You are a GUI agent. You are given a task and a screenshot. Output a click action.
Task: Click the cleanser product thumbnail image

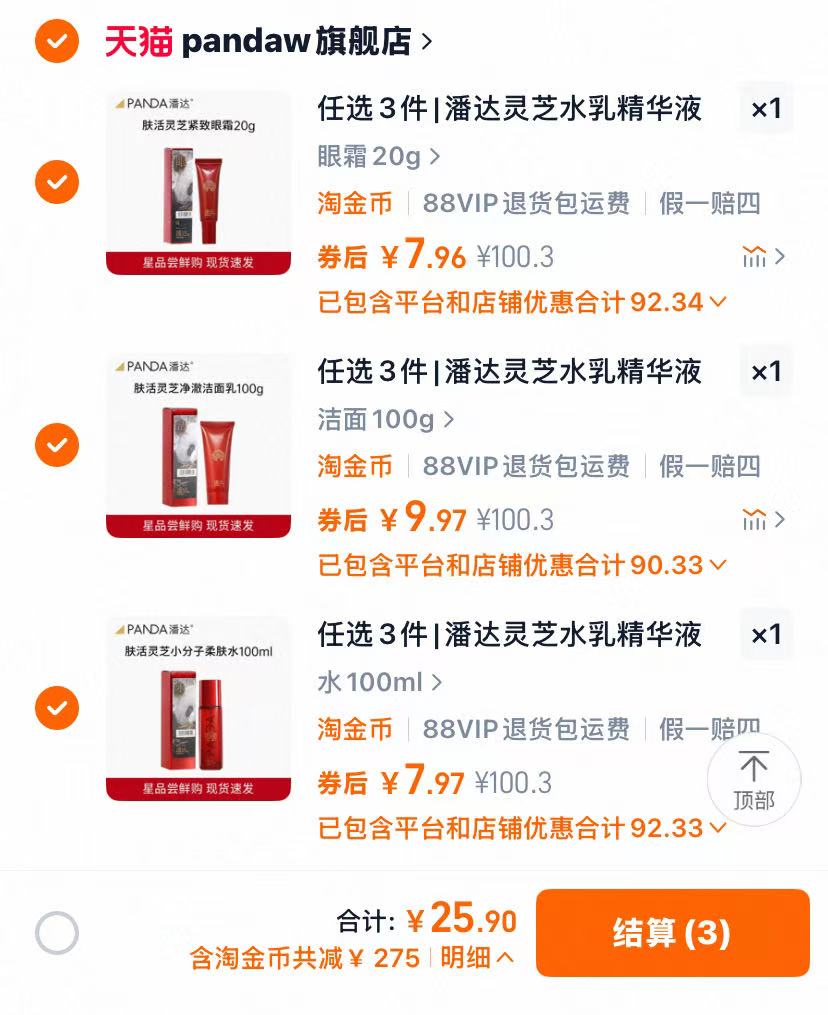[x=198, y=443]
